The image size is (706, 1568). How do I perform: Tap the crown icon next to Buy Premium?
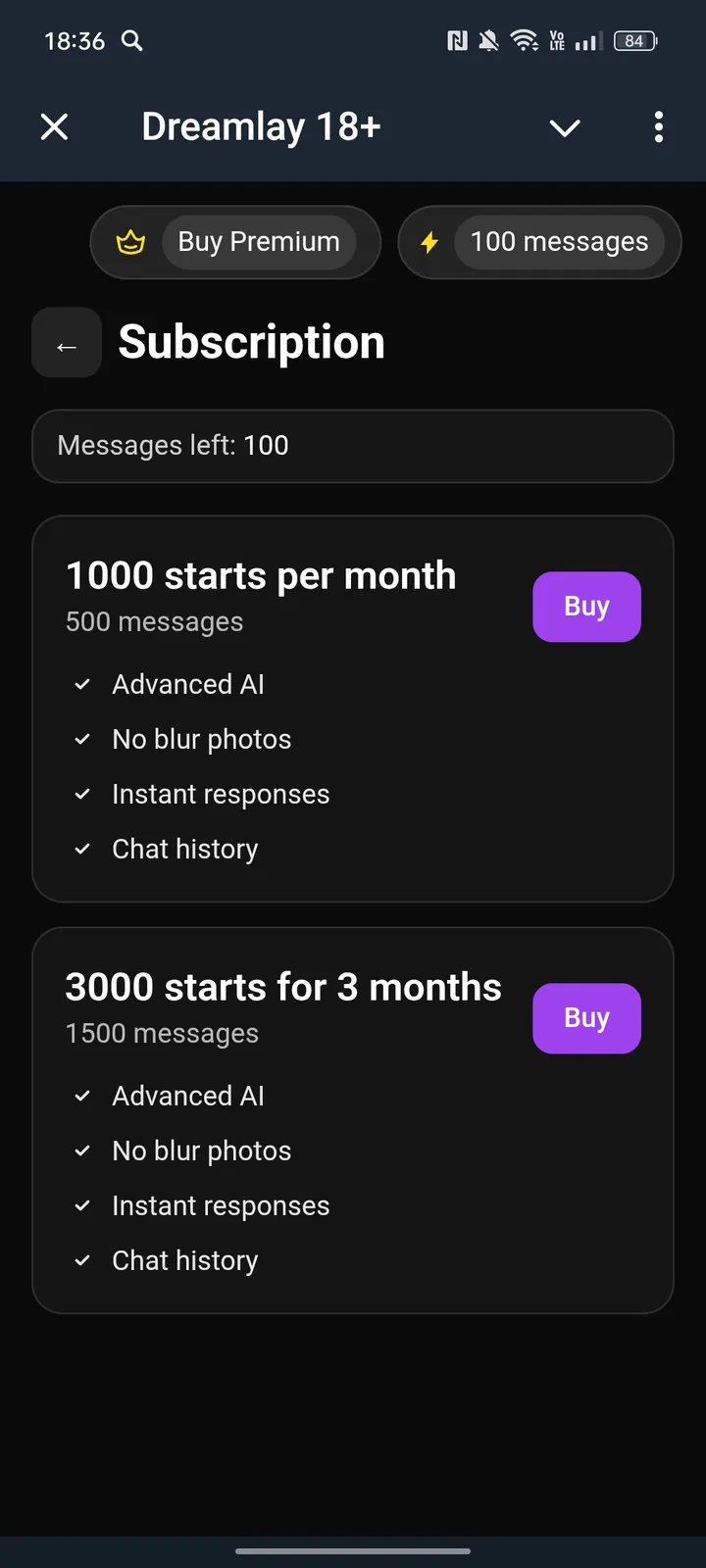tap(131, 241)
